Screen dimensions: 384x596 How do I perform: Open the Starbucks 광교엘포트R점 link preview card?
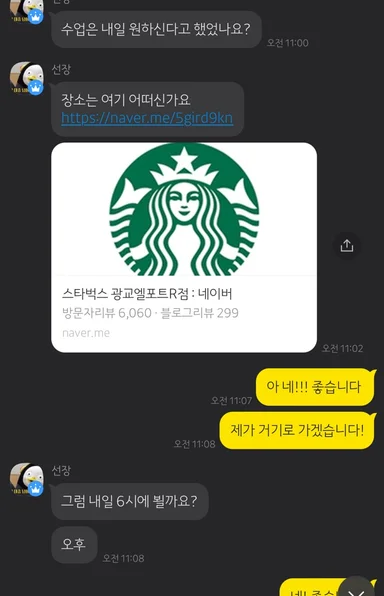(184, 247)
